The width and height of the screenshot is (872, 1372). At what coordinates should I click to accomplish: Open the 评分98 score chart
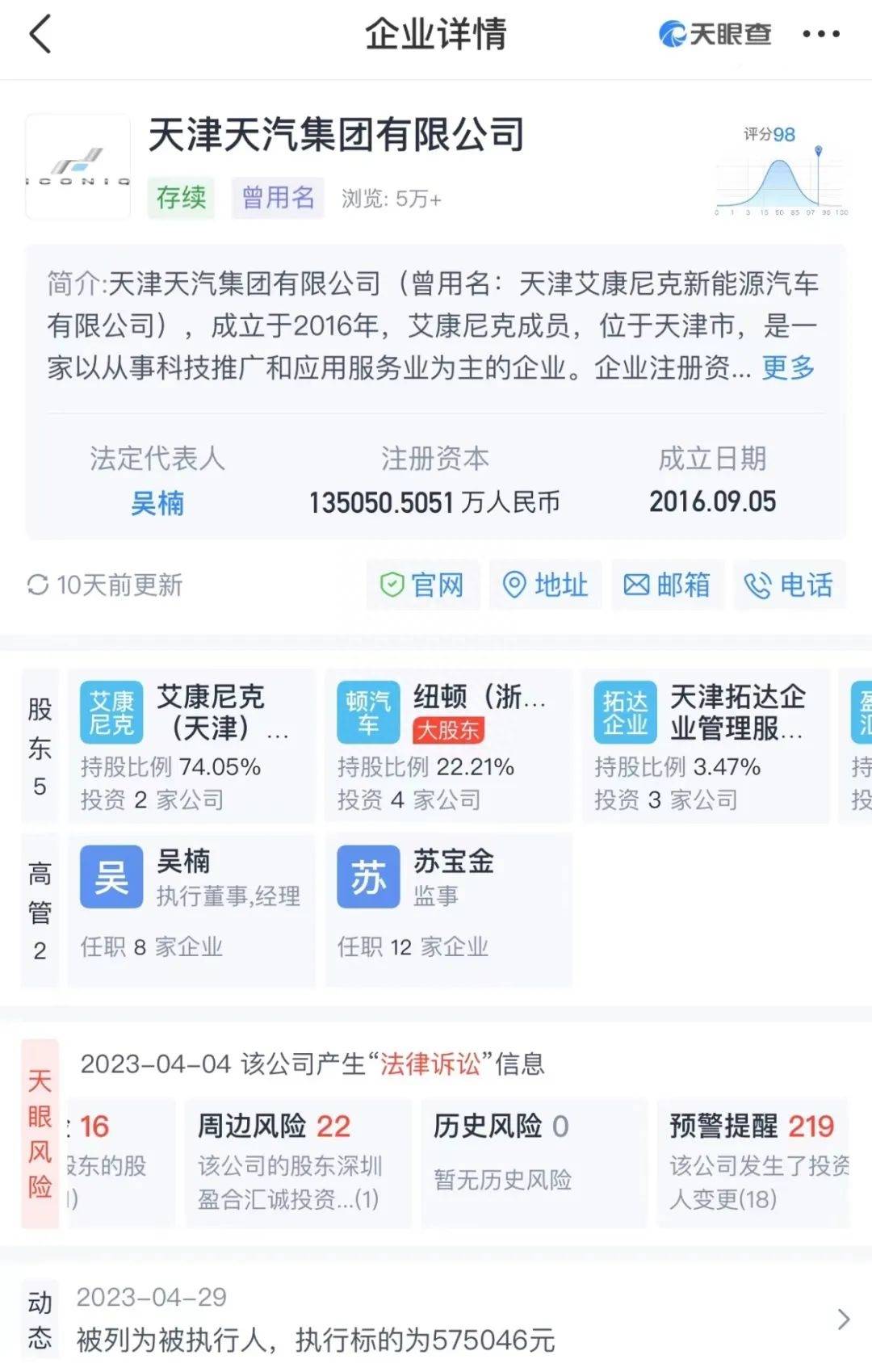[x=780, y=171]
